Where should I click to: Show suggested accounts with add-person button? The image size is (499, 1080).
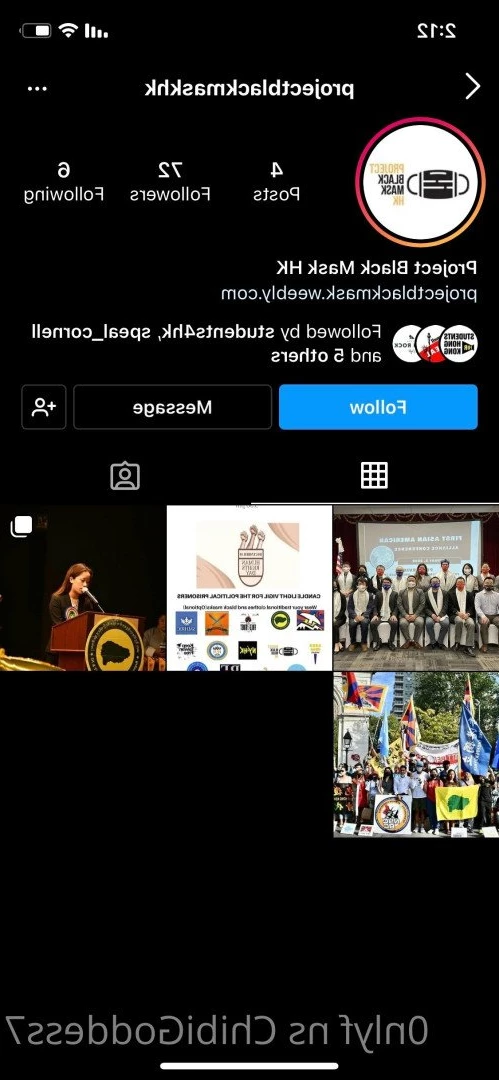click(44, 407)
